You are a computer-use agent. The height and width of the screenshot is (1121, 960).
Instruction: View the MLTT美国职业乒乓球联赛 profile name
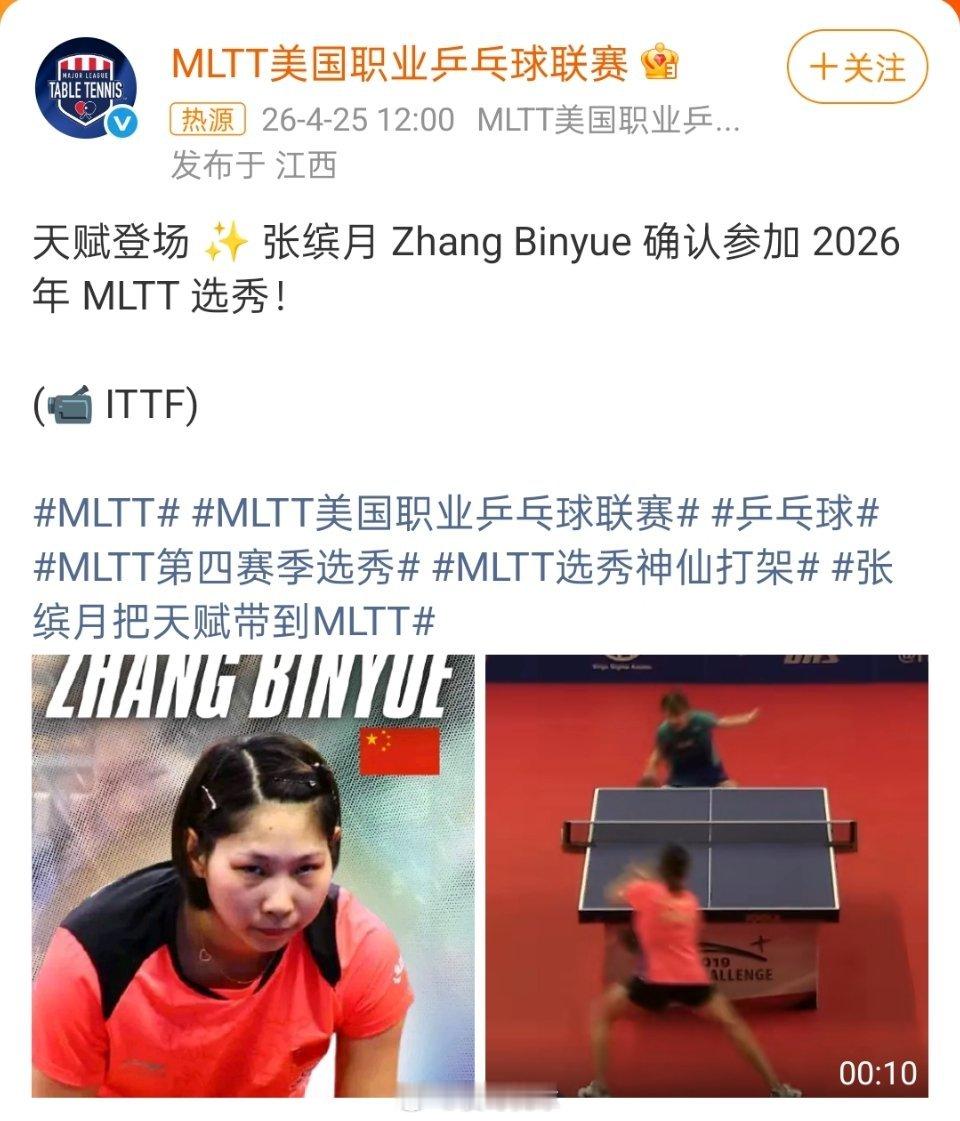[x=398, y=64]
